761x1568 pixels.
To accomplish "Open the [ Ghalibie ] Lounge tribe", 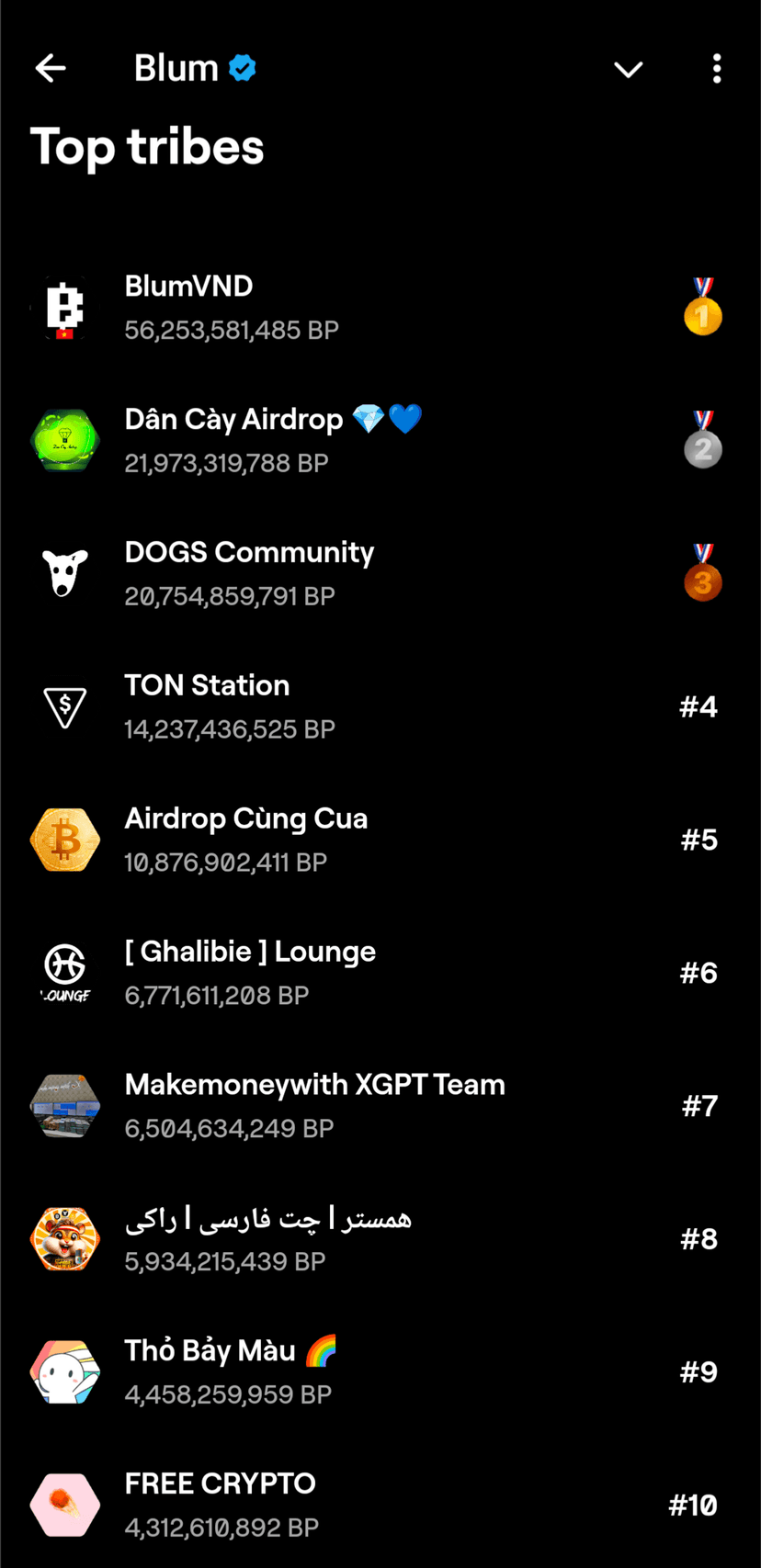I will tap(368, 973).
